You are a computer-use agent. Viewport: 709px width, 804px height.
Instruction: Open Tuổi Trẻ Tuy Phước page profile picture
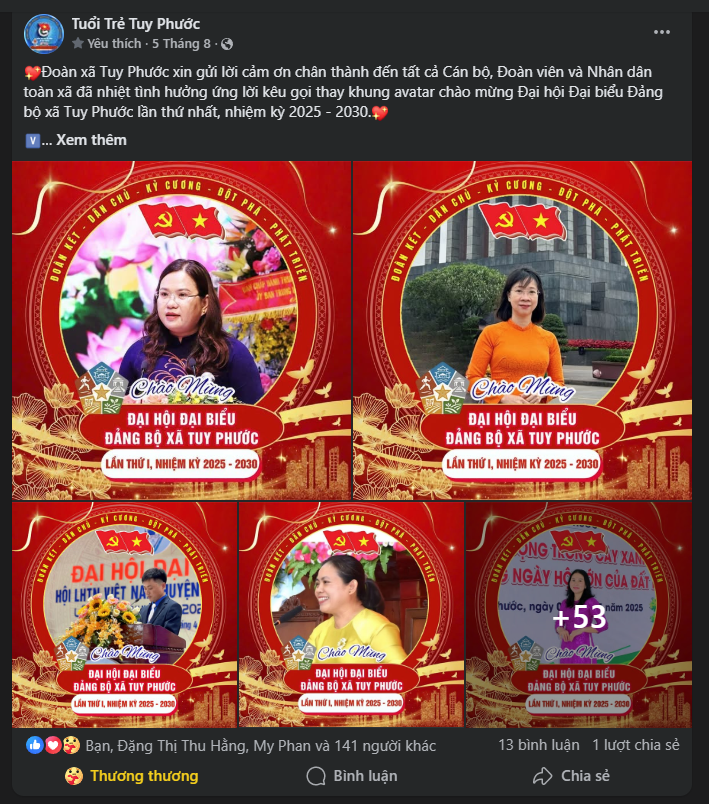click(x=44, y=33)
